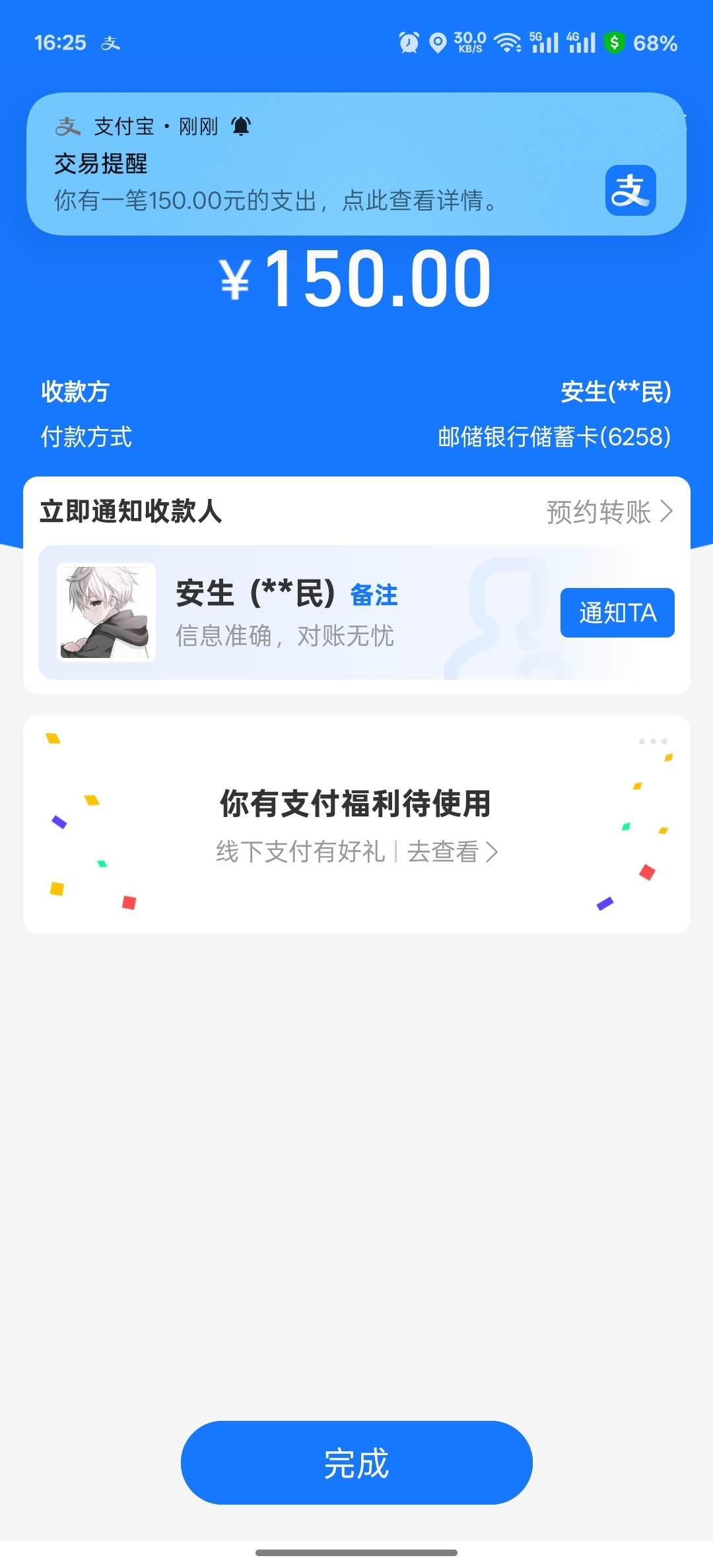713x1568 pixels.
Task: Open 预约转账 scheduled transfer
Action: point(609,512)
